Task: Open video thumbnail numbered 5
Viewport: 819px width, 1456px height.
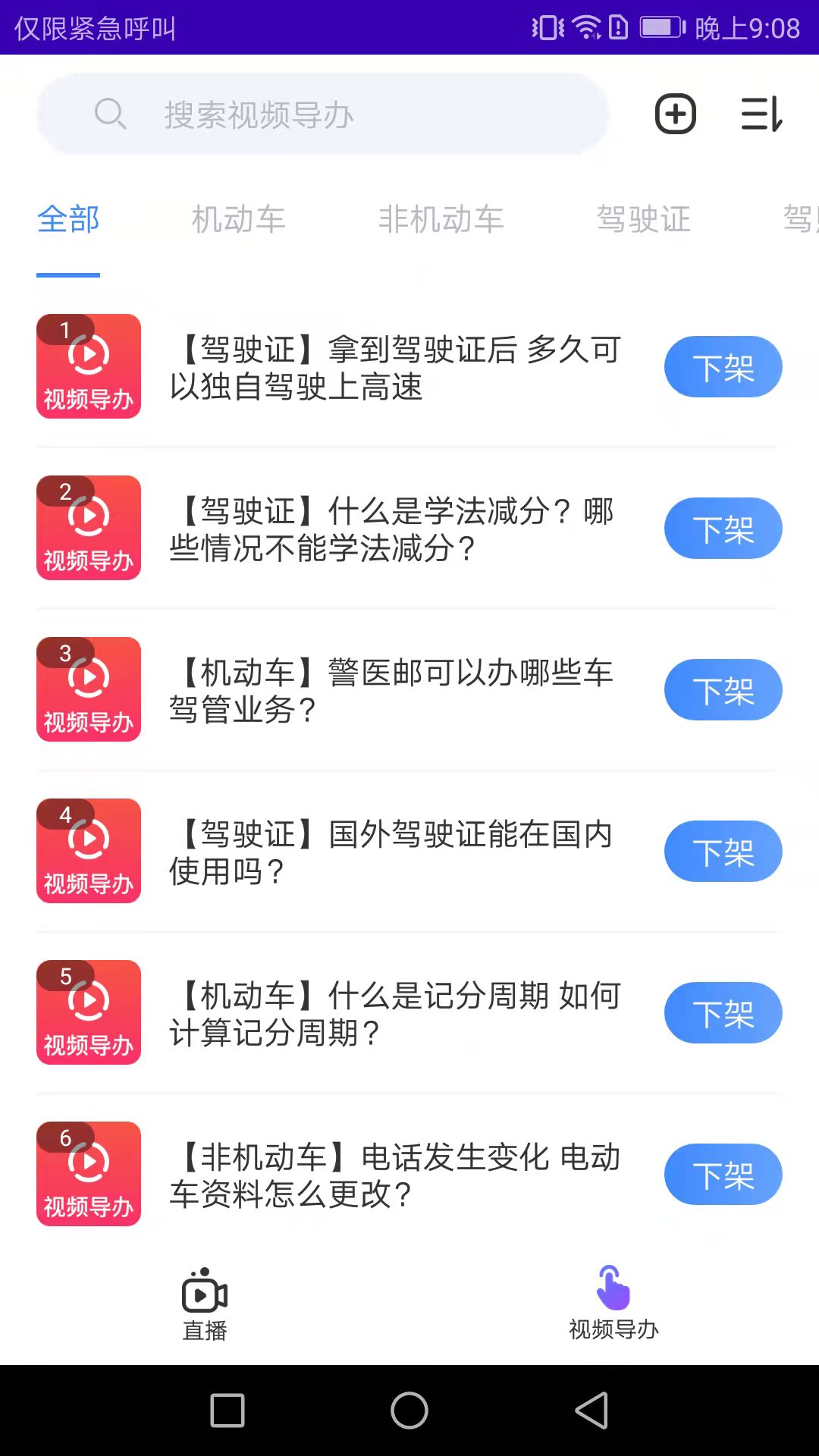Action: tap(88, 1013)
